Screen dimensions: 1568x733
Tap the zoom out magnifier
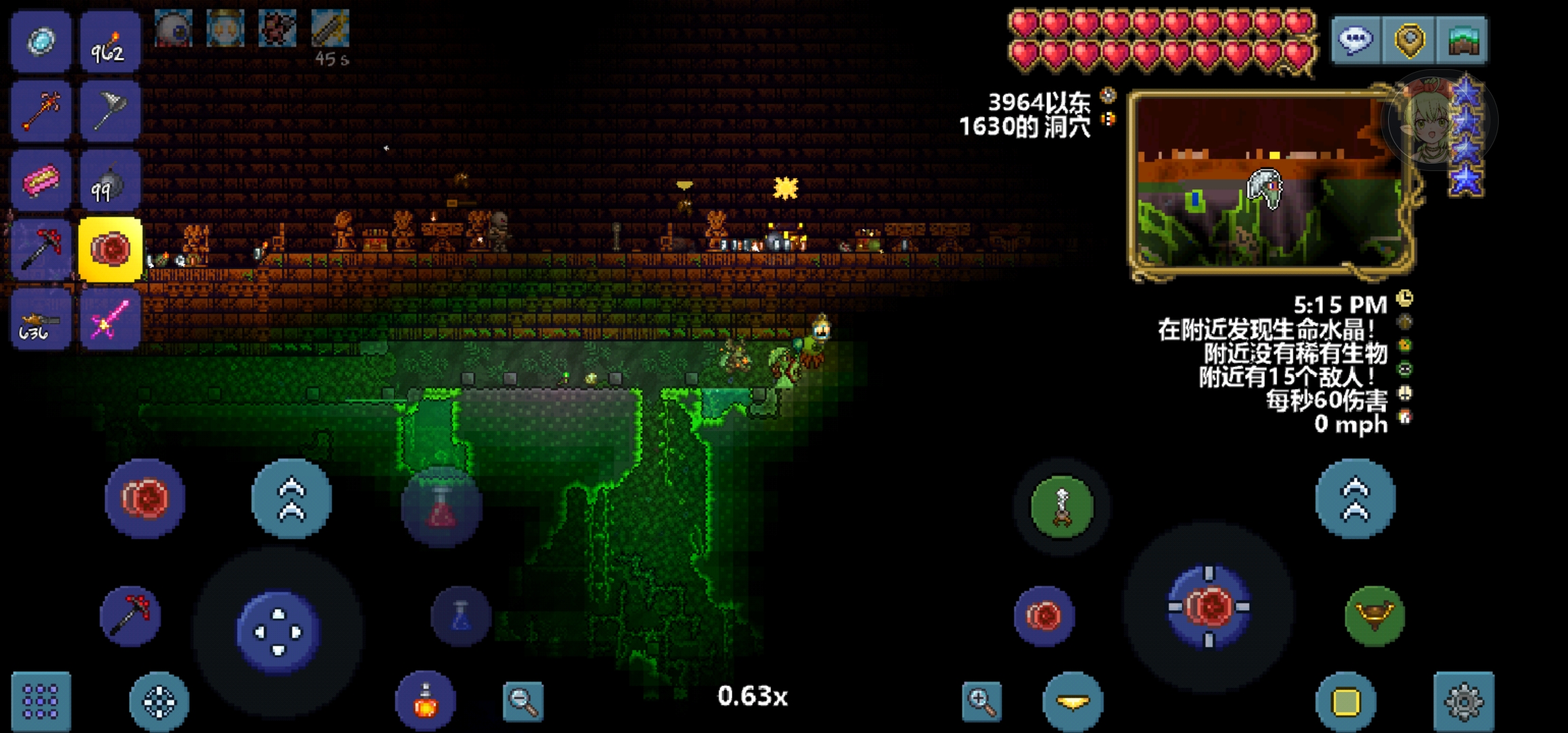(523, 701)
